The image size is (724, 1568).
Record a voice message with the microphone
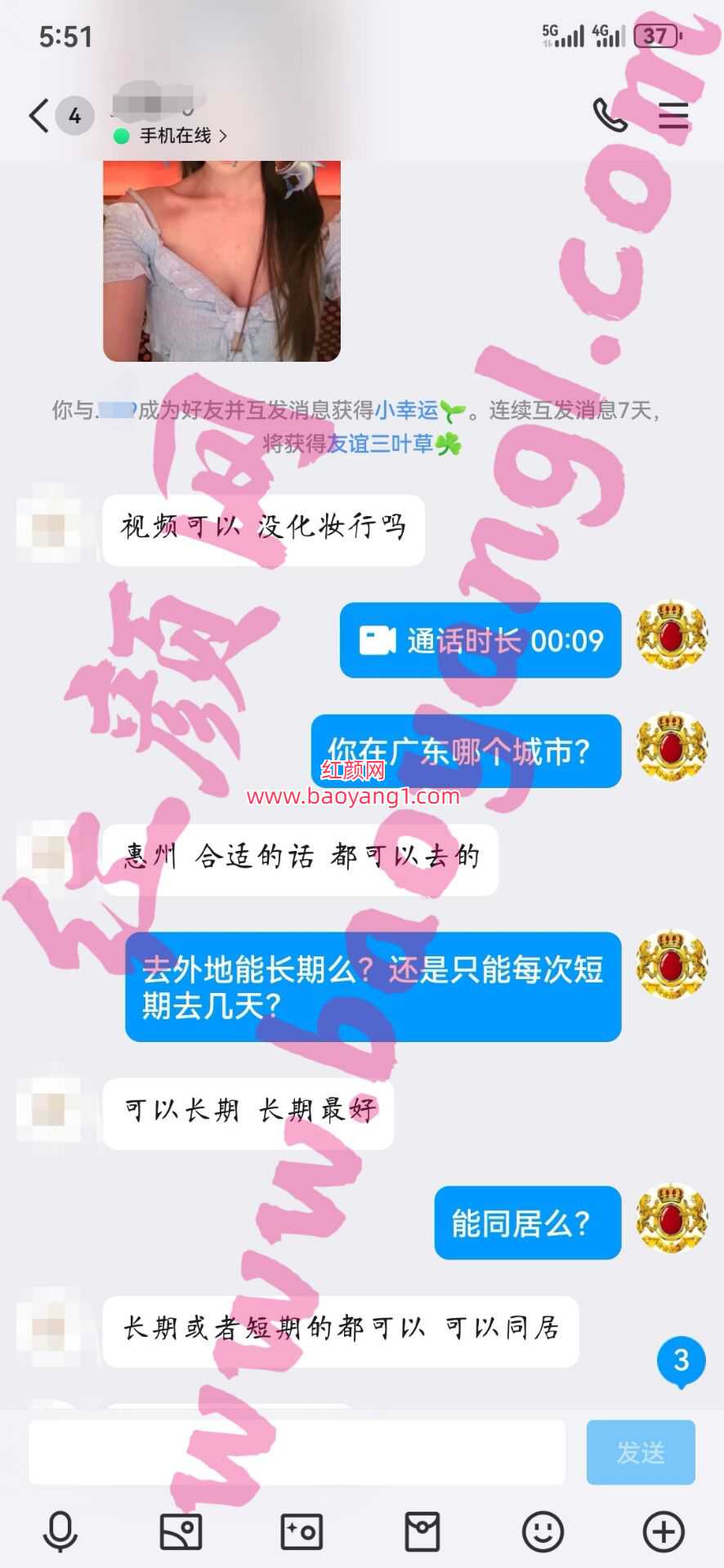coord(60,1531)
